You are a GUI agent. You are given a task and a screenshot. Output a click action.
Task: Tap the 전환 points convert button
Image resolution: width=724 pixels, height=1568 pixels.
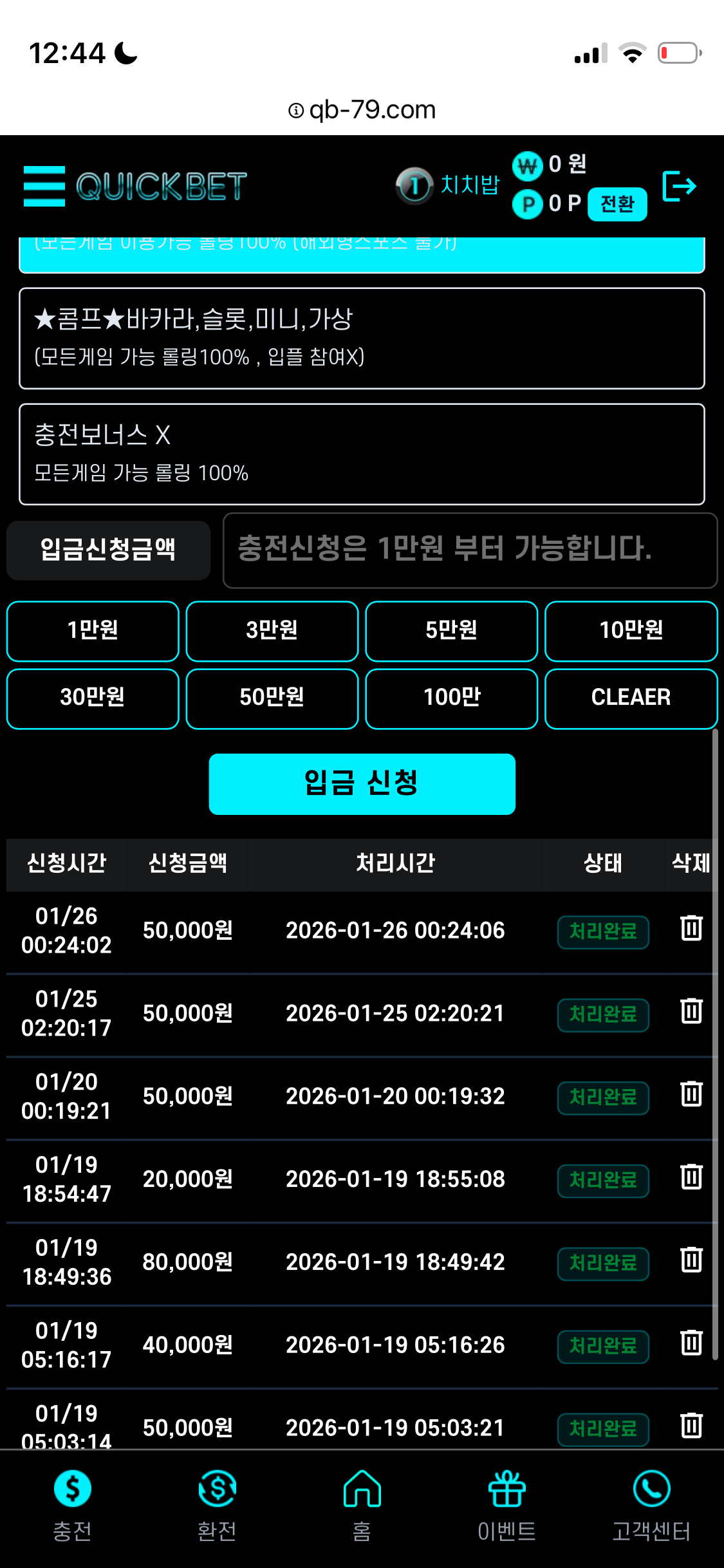pos(617,204)
